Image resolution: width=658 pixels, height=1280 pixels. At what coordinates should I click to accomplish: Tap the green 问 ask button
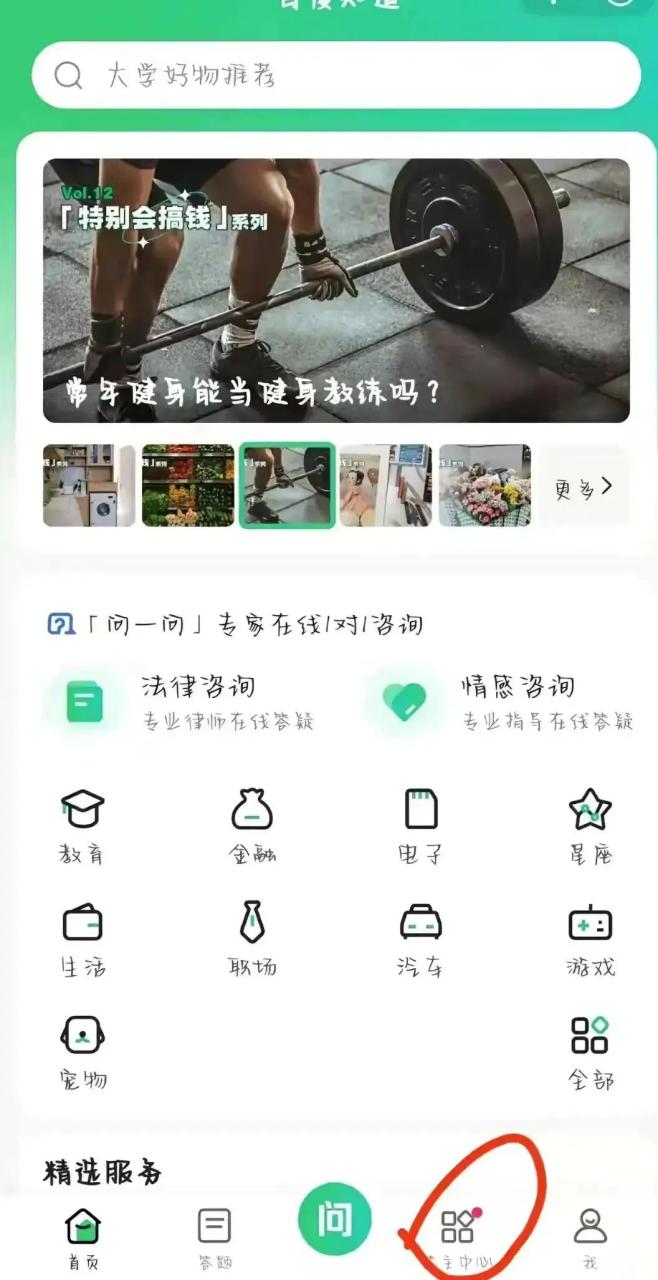(x=334, y=1221)
